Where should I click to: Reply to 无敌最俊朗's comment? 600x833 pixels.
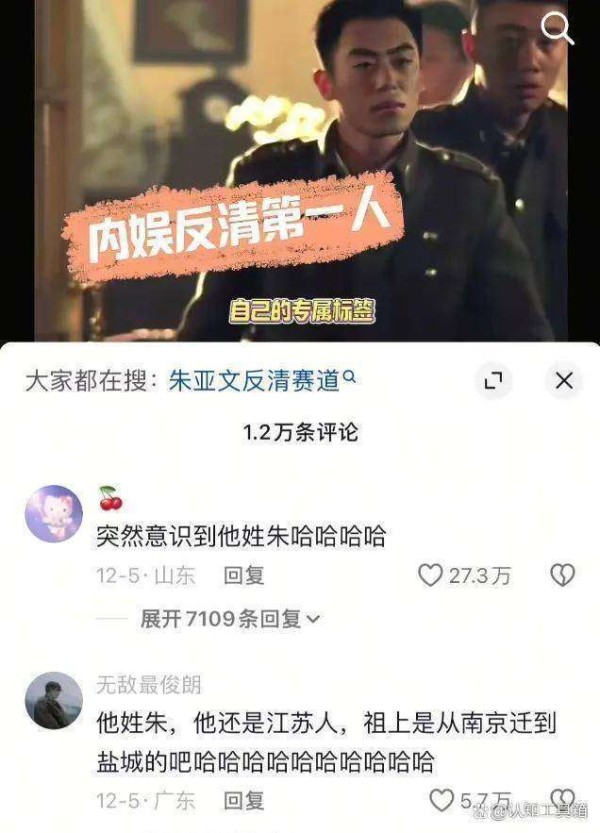coord(244,800)
